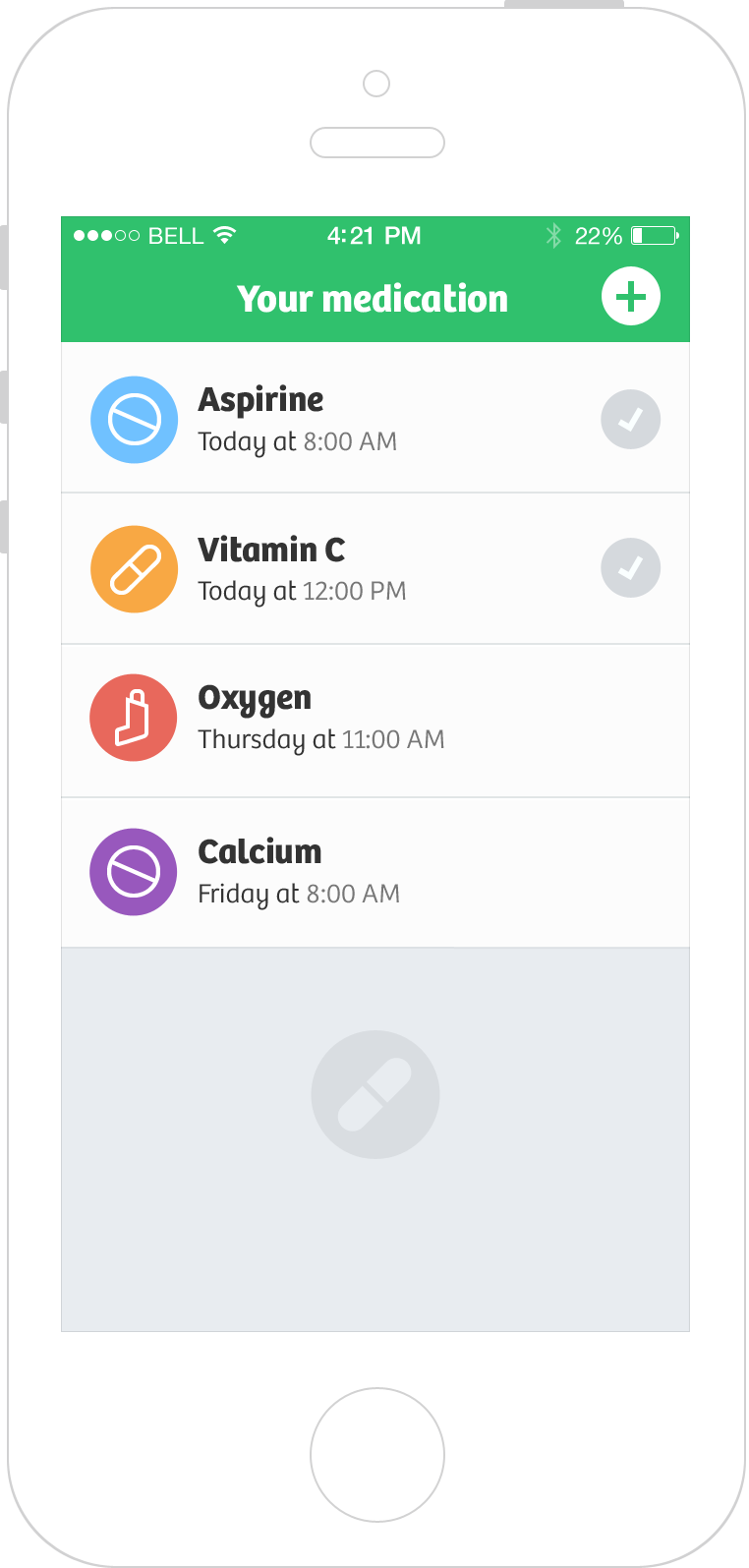Tap the green plus icon to add medication
749x1568 pixels.
630,295
